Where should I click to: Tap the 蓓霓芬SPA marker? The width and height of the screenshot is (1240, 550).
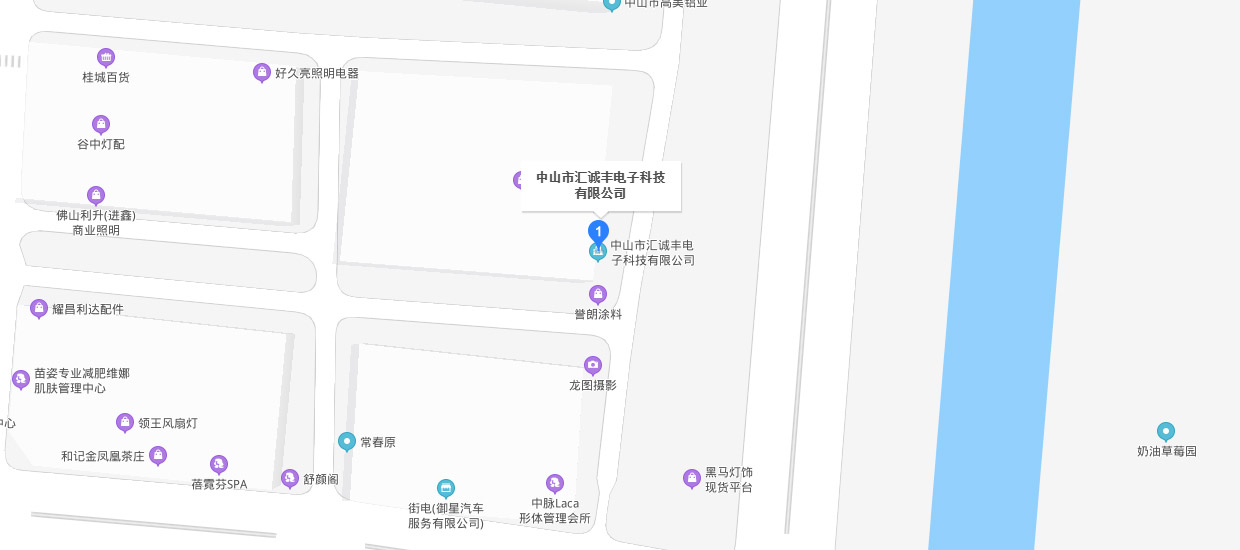219,464
